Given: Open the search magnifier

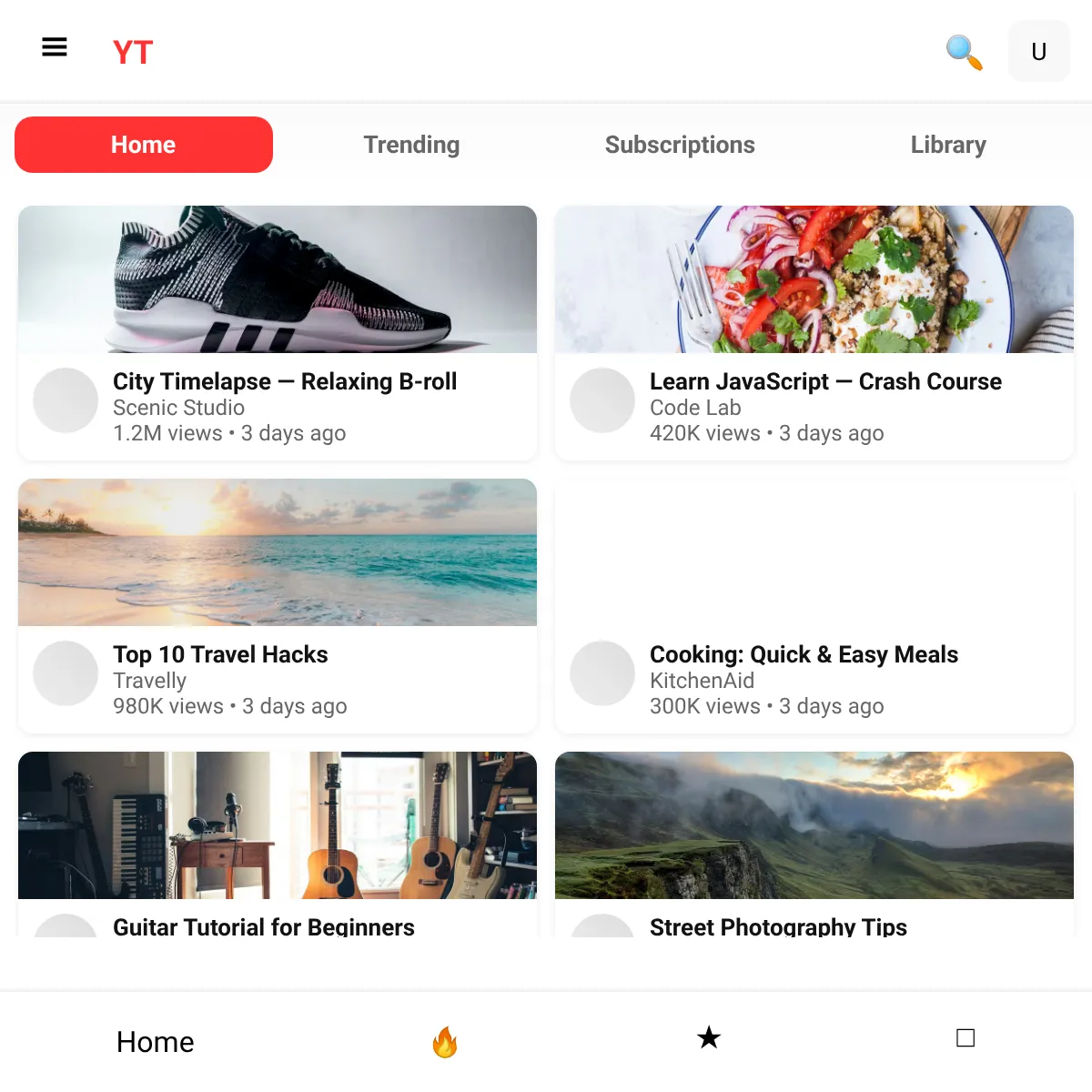Looking at the screenshot, I should coord(965,52).
